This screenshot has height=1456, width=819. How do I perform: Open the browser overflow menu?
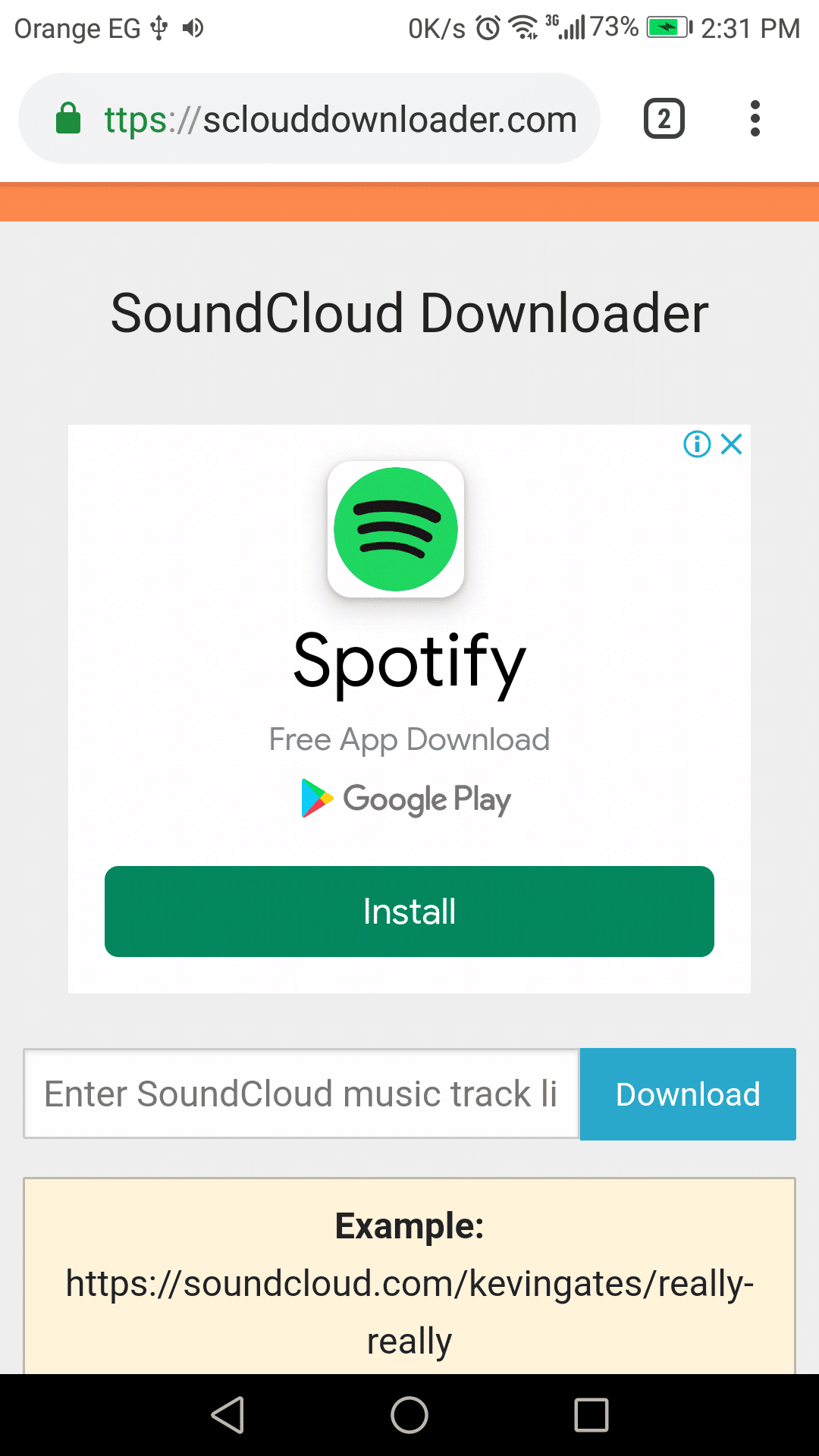pos(755,118)
